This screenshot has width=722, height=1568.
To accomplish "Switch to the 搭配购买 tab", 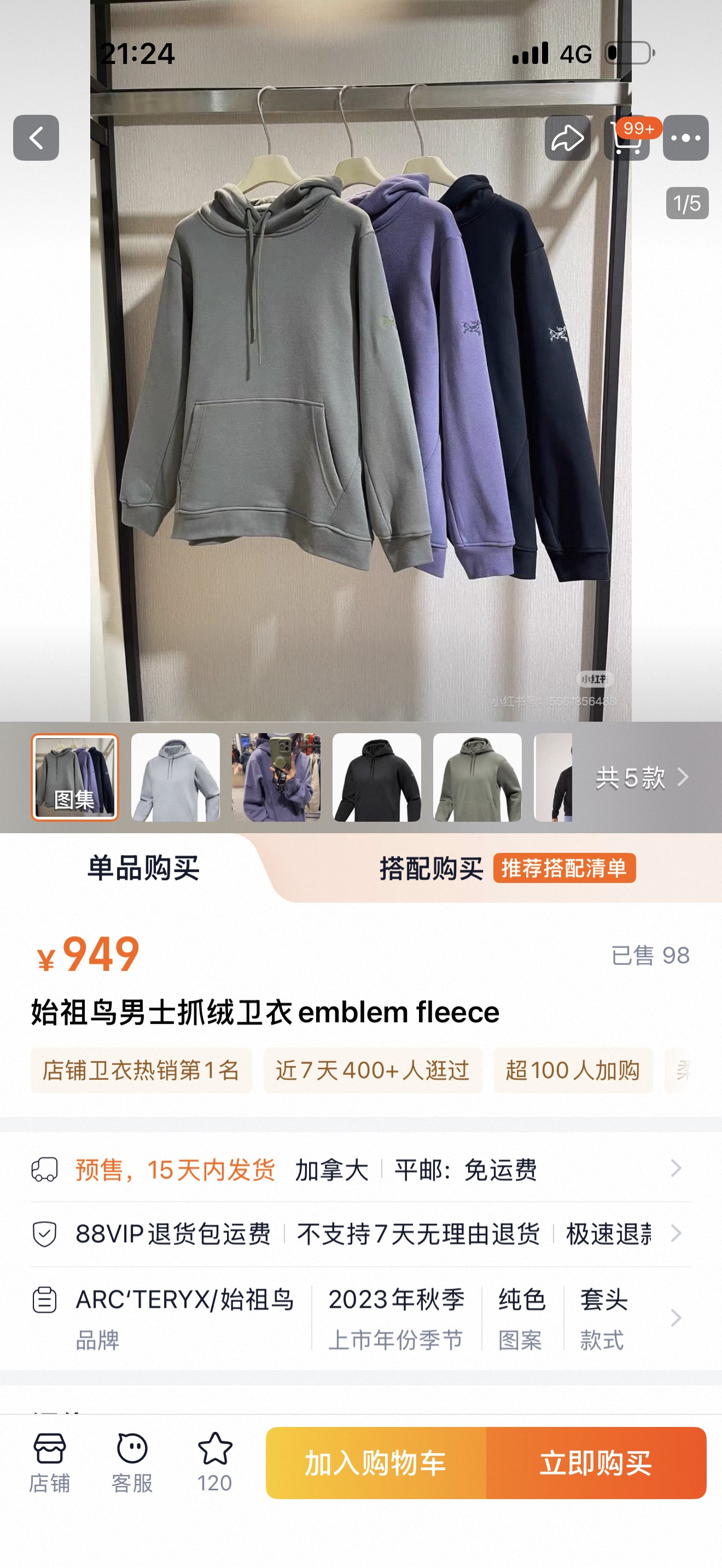I will pos(431,868).
